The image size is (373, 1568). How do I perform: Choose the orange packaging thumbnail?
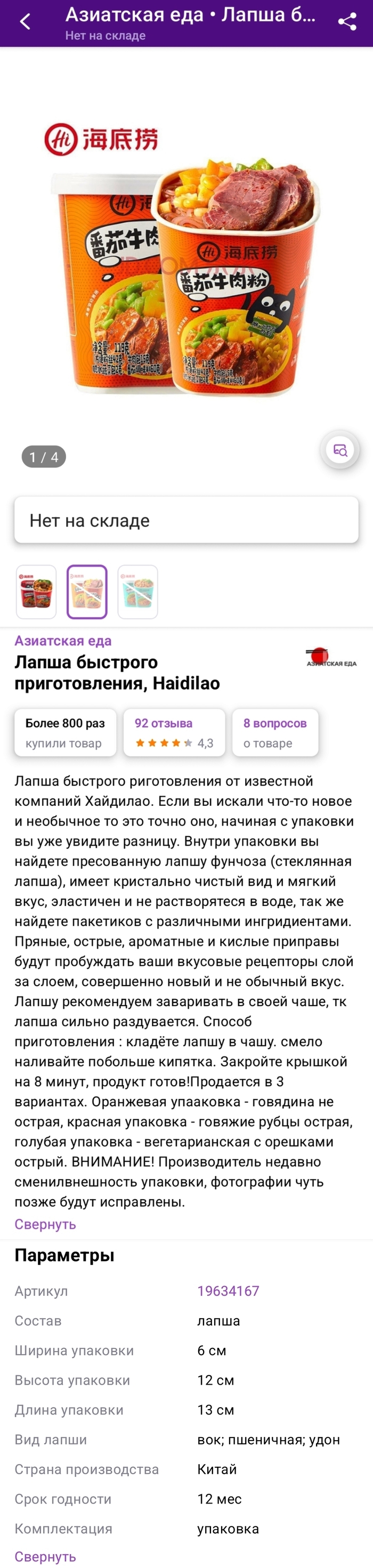[87, 592]
